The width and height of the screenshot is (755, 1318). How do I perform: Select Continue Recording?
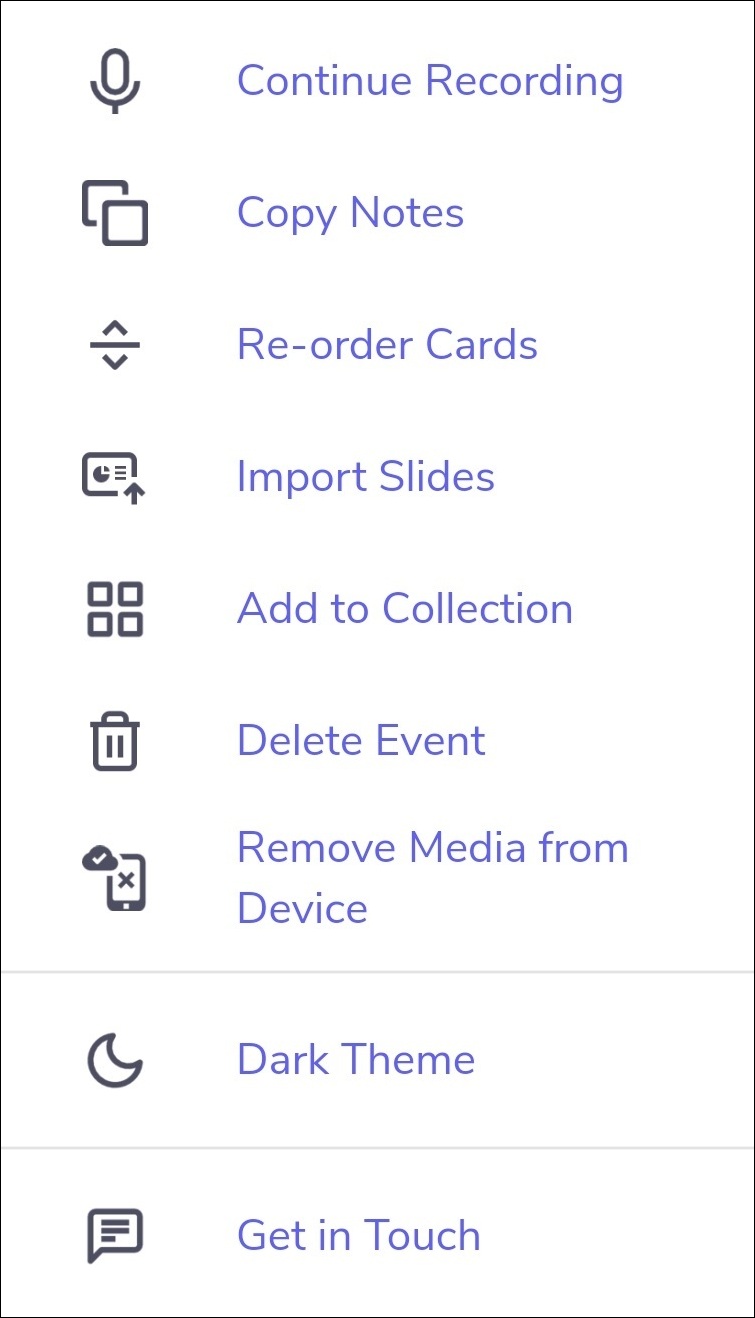[429, 81]
